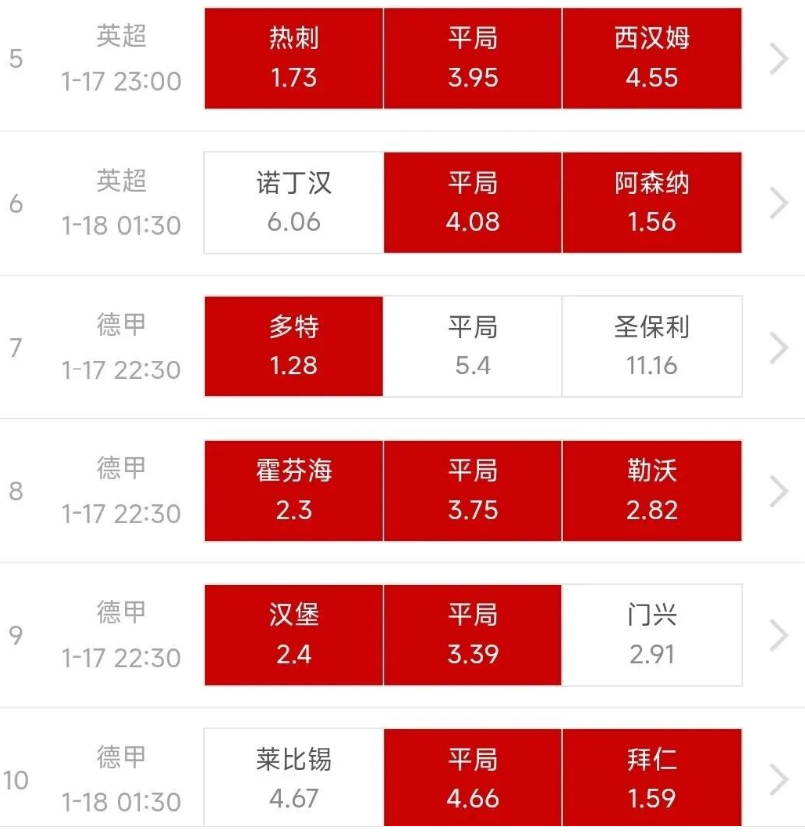The image size is (805, 834).
Task: Expand 霍芬海 vs 勒沃 match options
Action: (779, 491)
